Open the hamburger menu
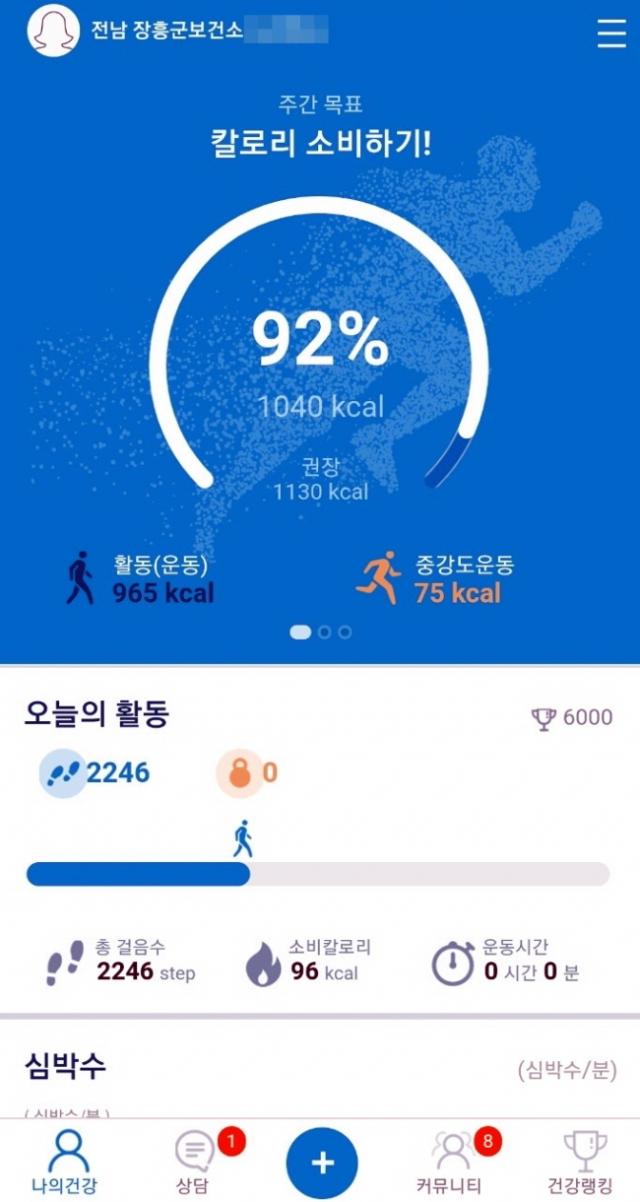 pos(610,33)
